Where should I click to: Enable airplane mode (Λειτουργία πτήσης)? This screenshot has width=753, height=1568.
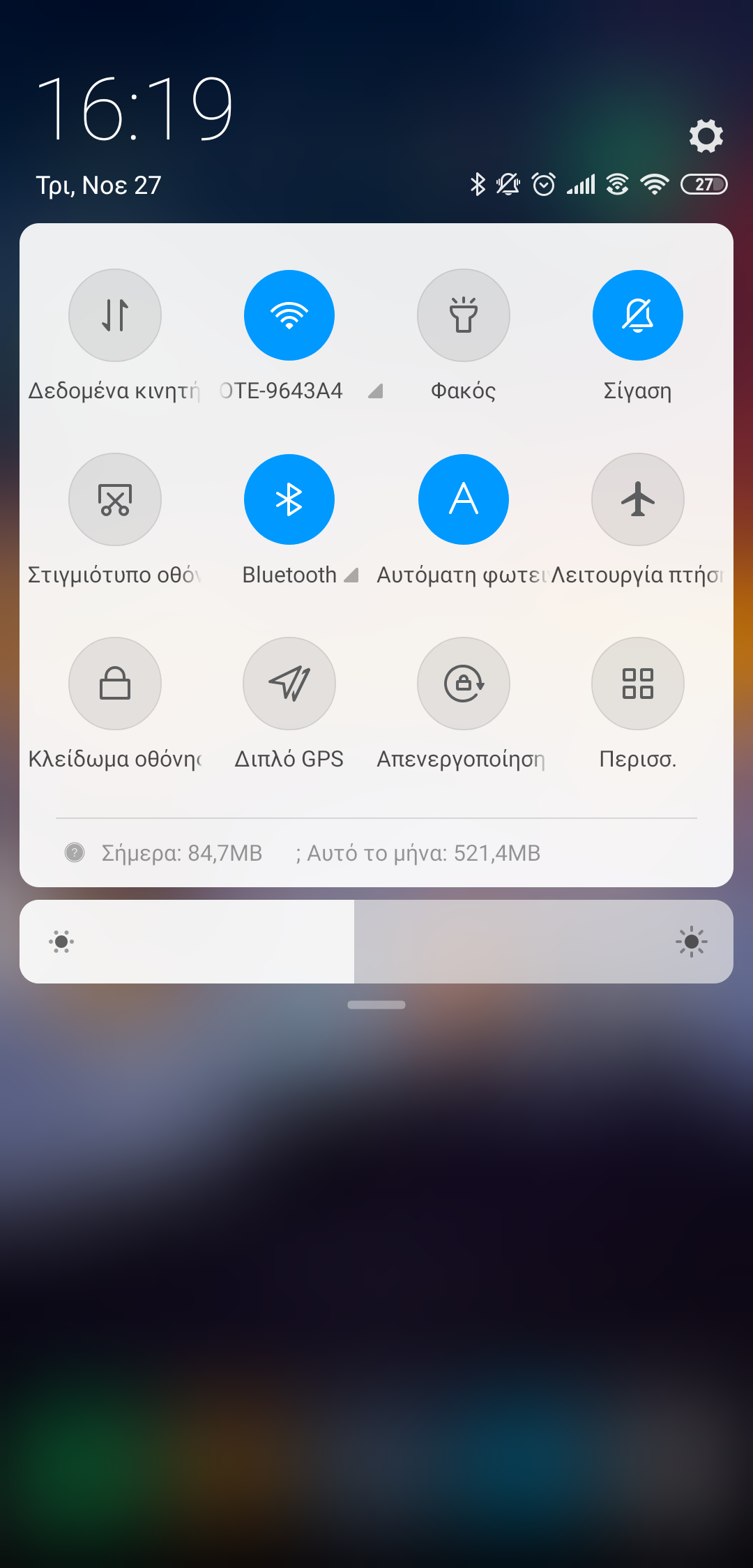pos(637,499)
